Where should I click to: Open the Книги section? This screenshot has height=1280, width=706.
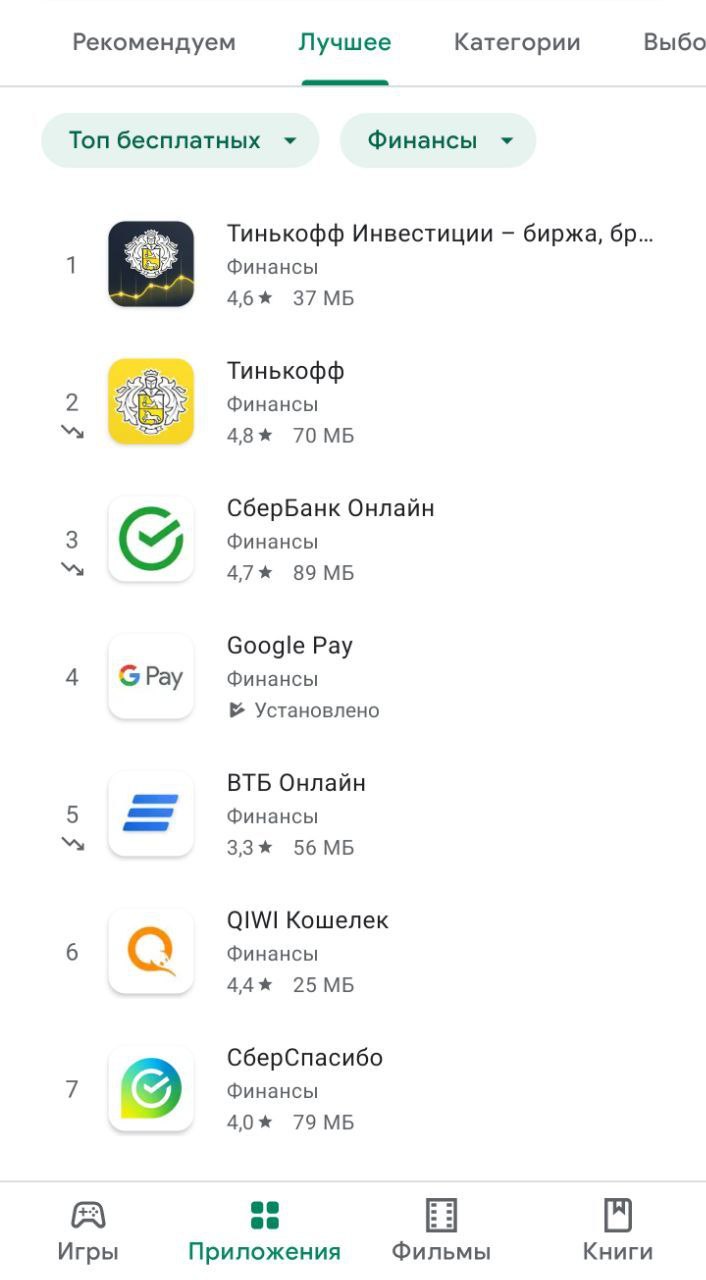point(618,1231)
